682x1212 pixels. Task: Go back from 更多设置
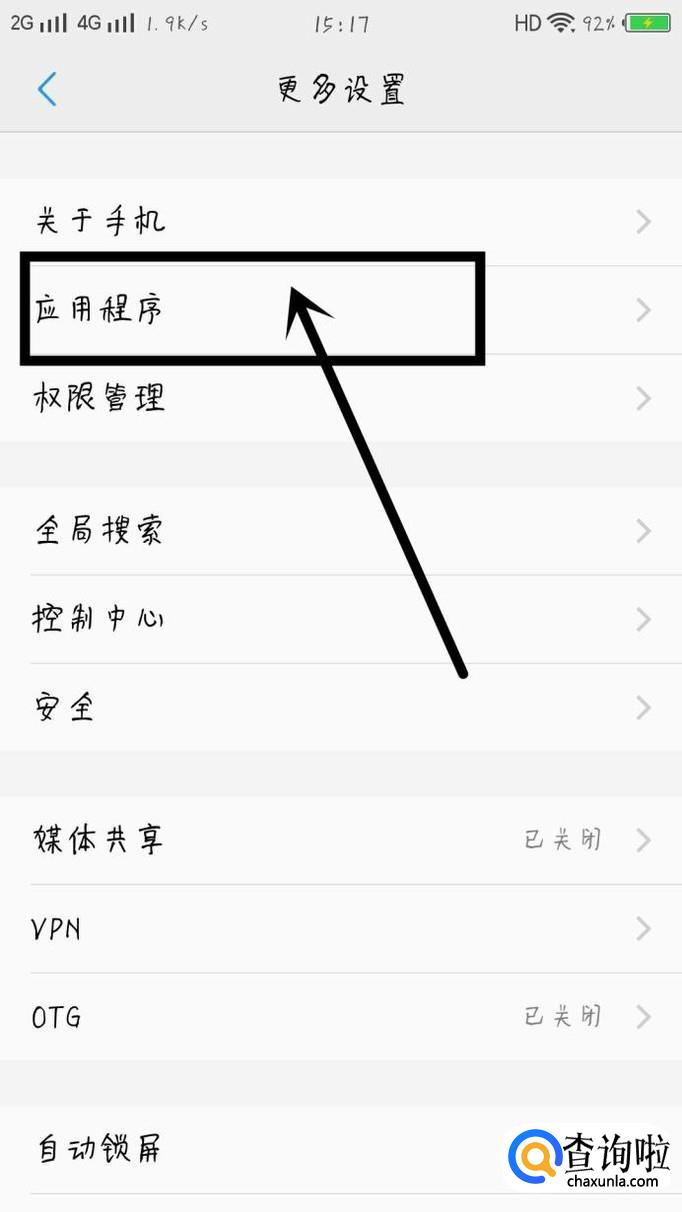[47, 89]
